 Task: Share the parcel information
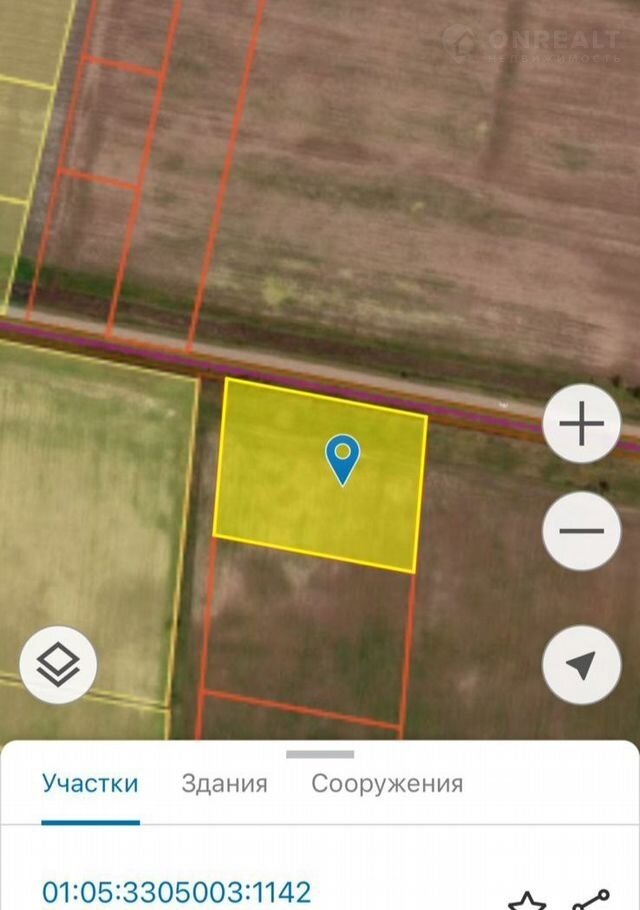pyautogui.click(x=591, y=900)
